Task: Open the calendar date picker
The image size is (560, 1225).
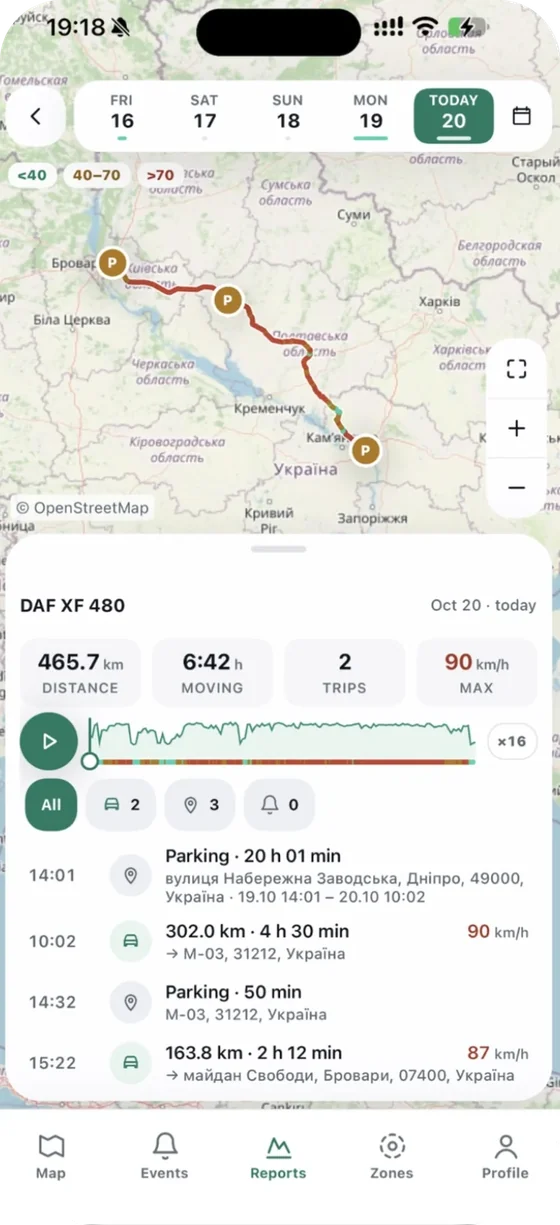Action: coord(521,116)
